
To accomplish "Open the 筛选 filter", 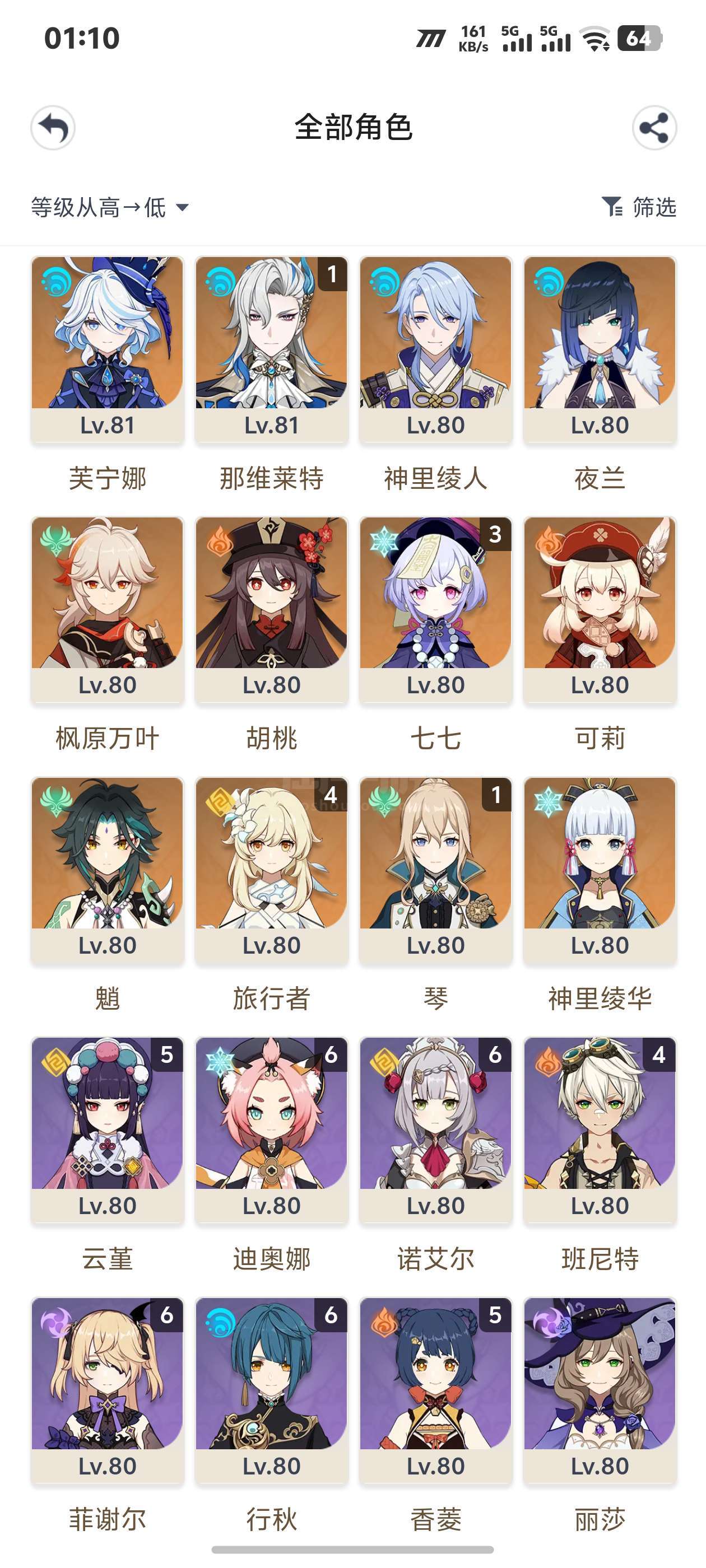I will coord(639,208).
